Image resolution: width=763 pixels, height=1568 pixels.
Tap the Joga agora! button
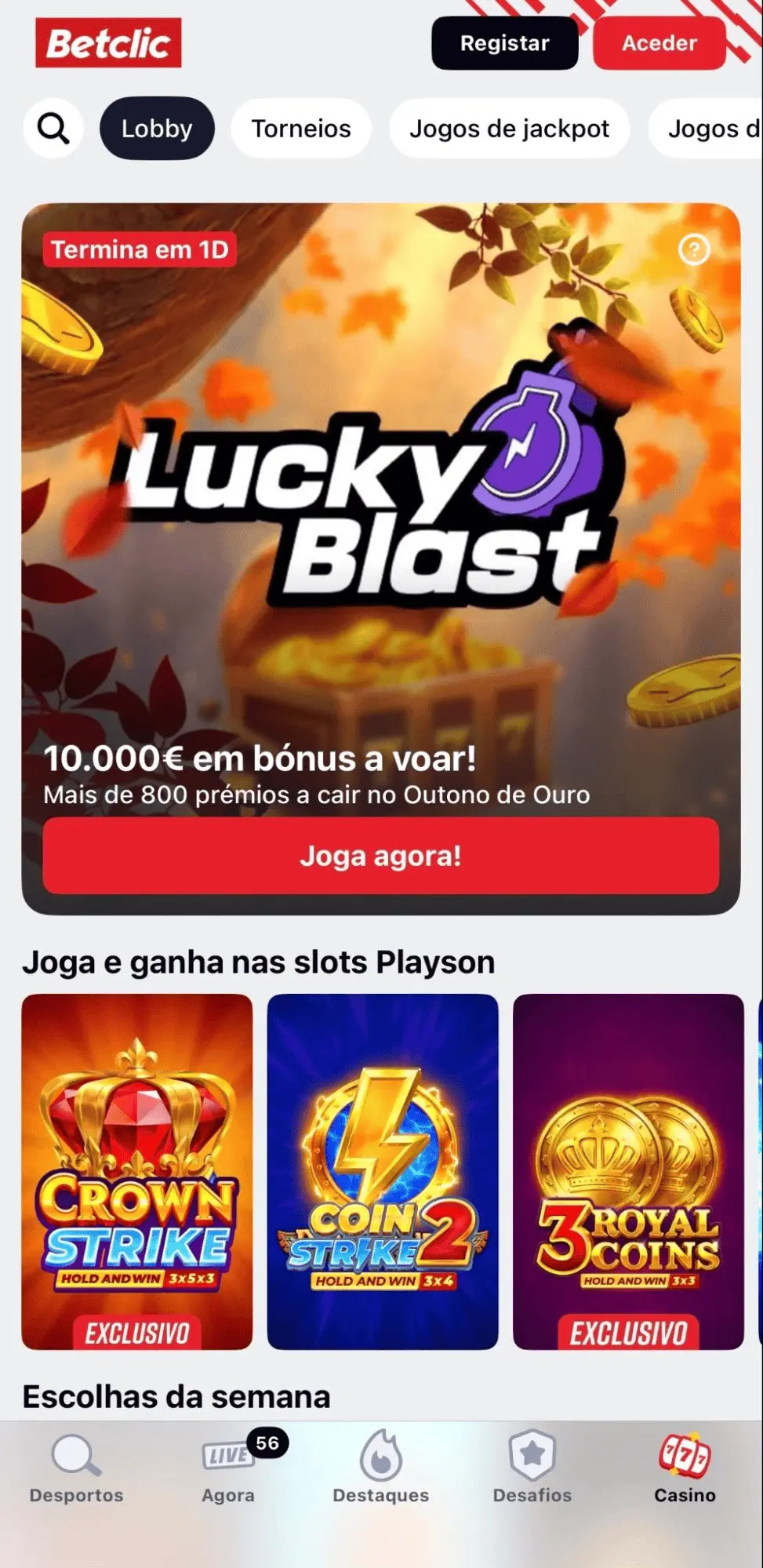[x=381, y=855]
